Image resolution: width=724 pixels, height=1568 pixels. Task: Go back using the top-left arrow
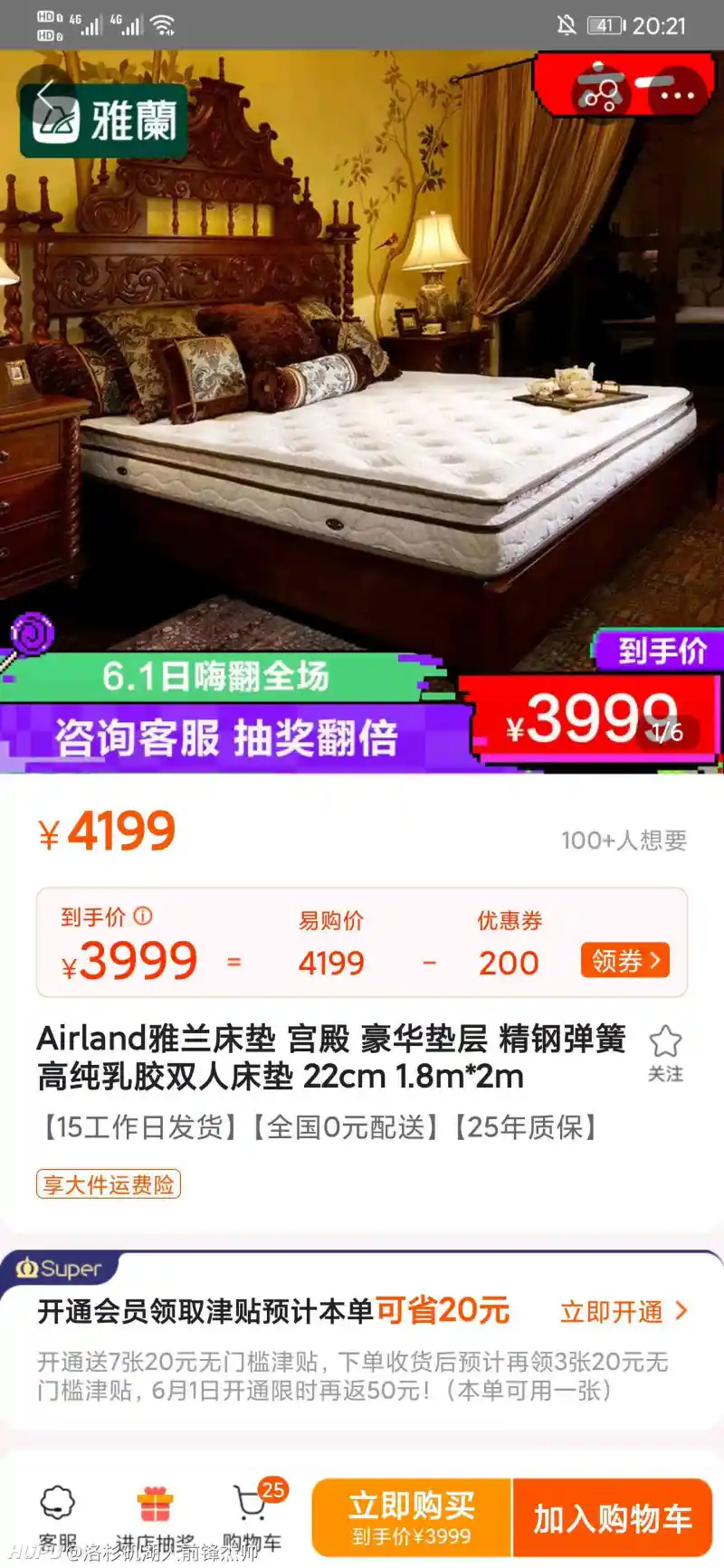pyautogui.click(x=43, y=90)
